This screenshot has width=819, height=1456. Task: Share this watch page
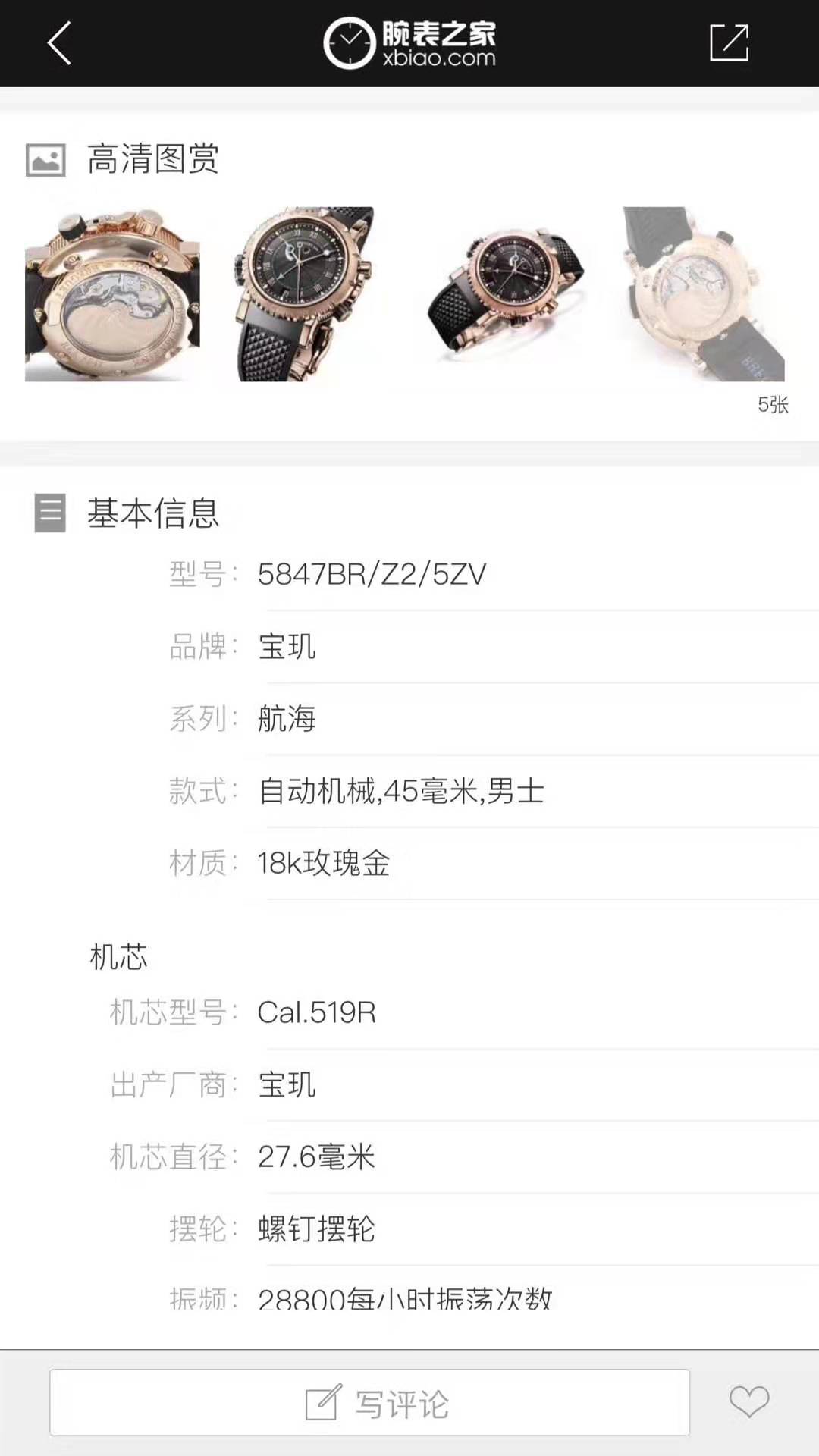click(729, 42)
